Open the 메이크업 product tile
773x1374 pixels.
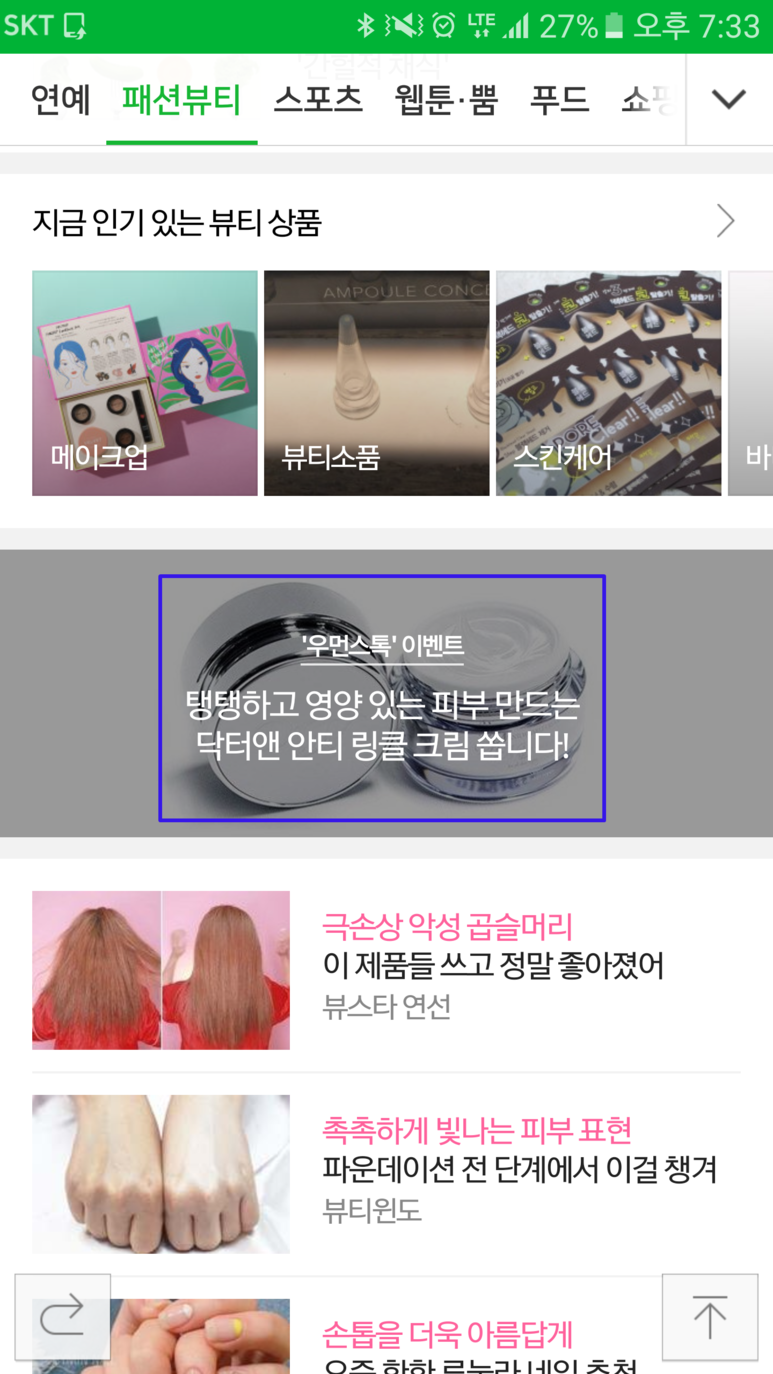tap(144, 383)
